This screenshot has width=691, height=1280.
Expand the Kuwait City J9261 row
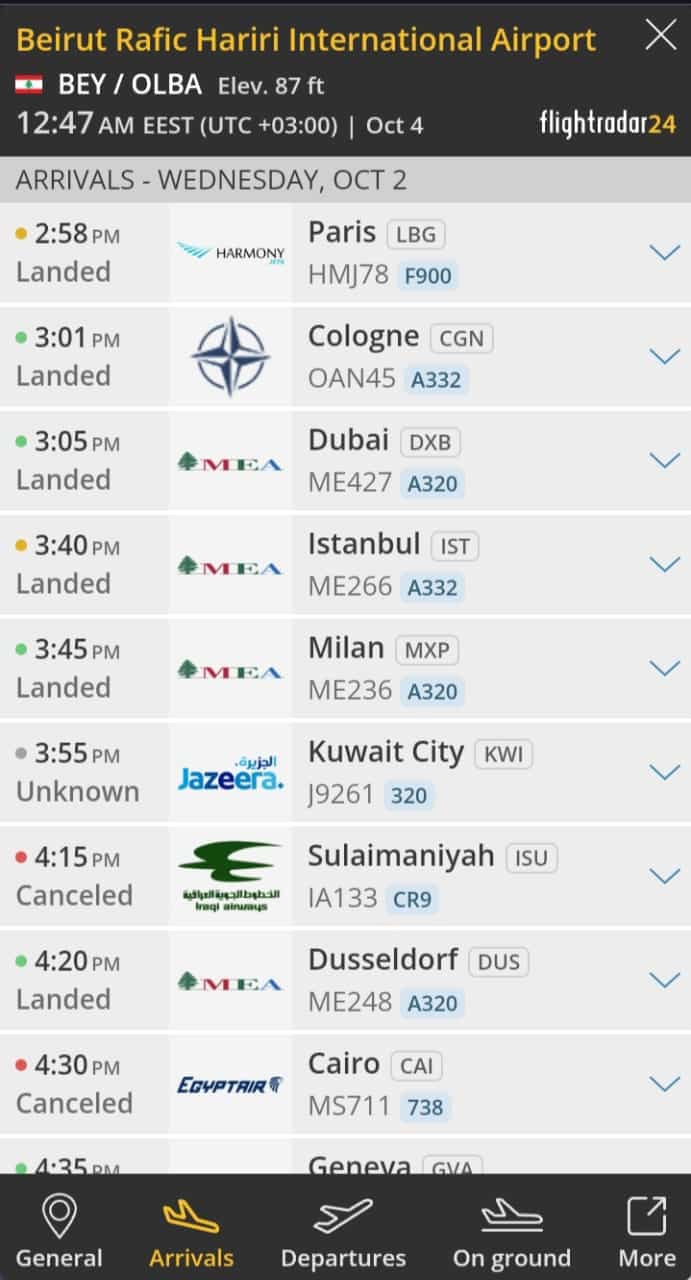(664, 772)
